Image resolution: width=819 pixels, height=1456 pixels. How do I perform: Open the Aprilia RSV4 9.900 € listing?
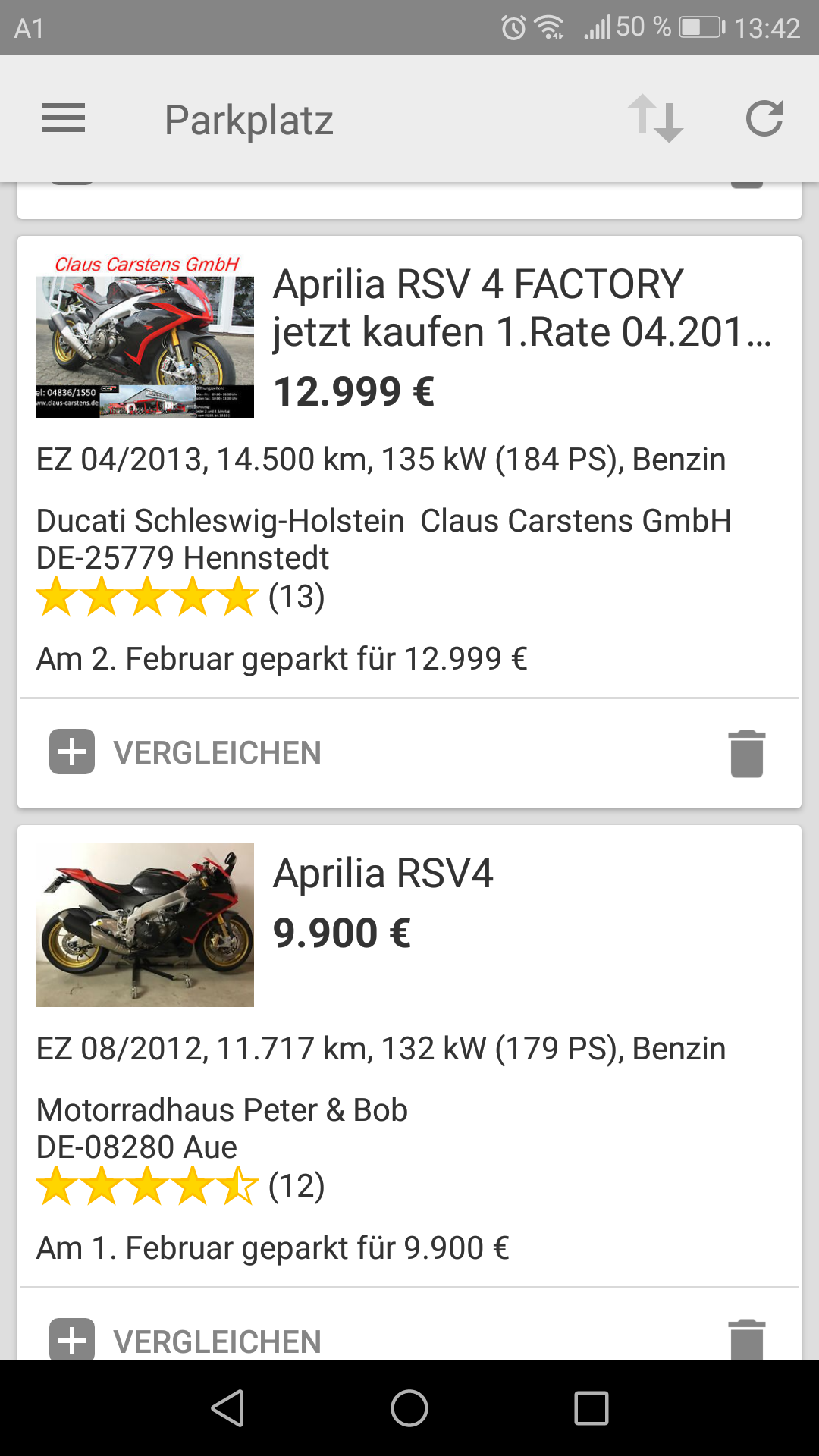click(383, 874)
